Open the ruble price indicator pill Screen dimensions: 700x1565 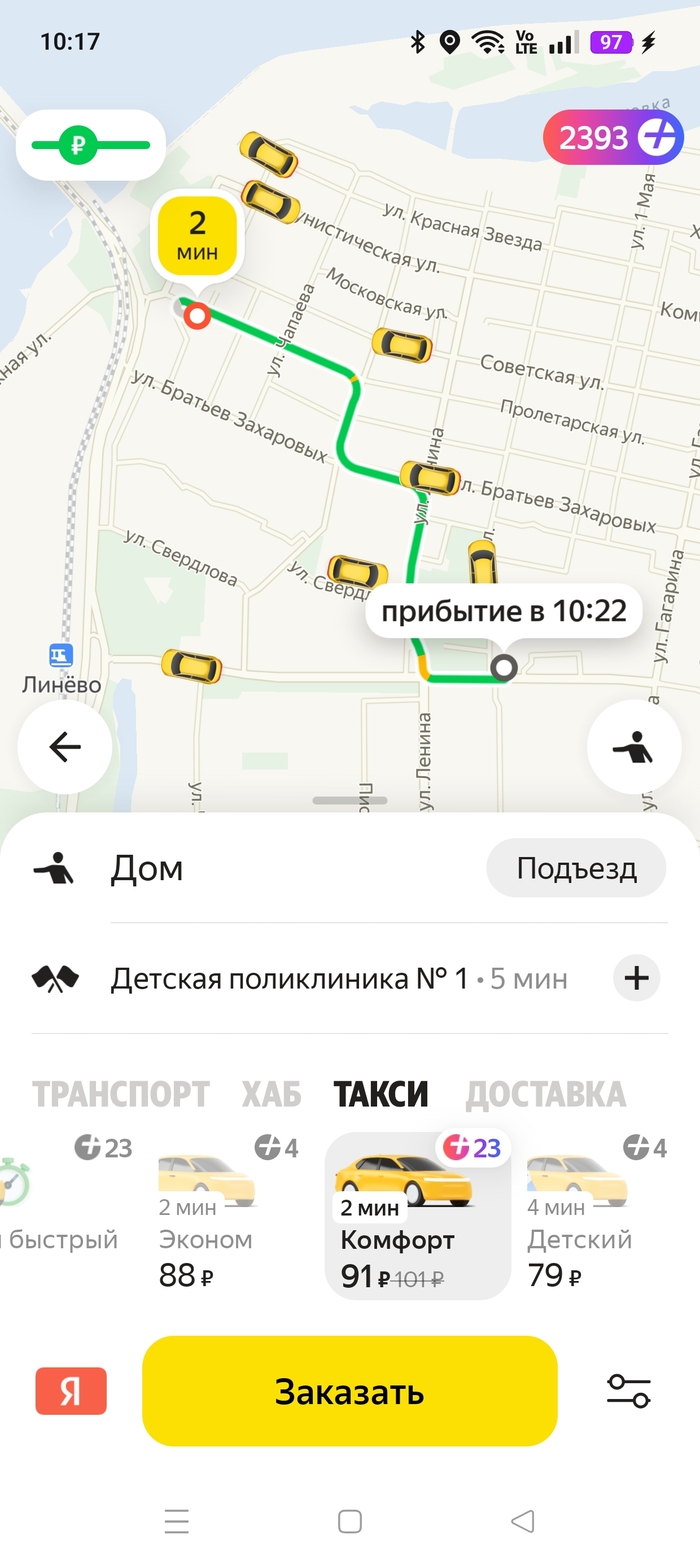[90, 146]
